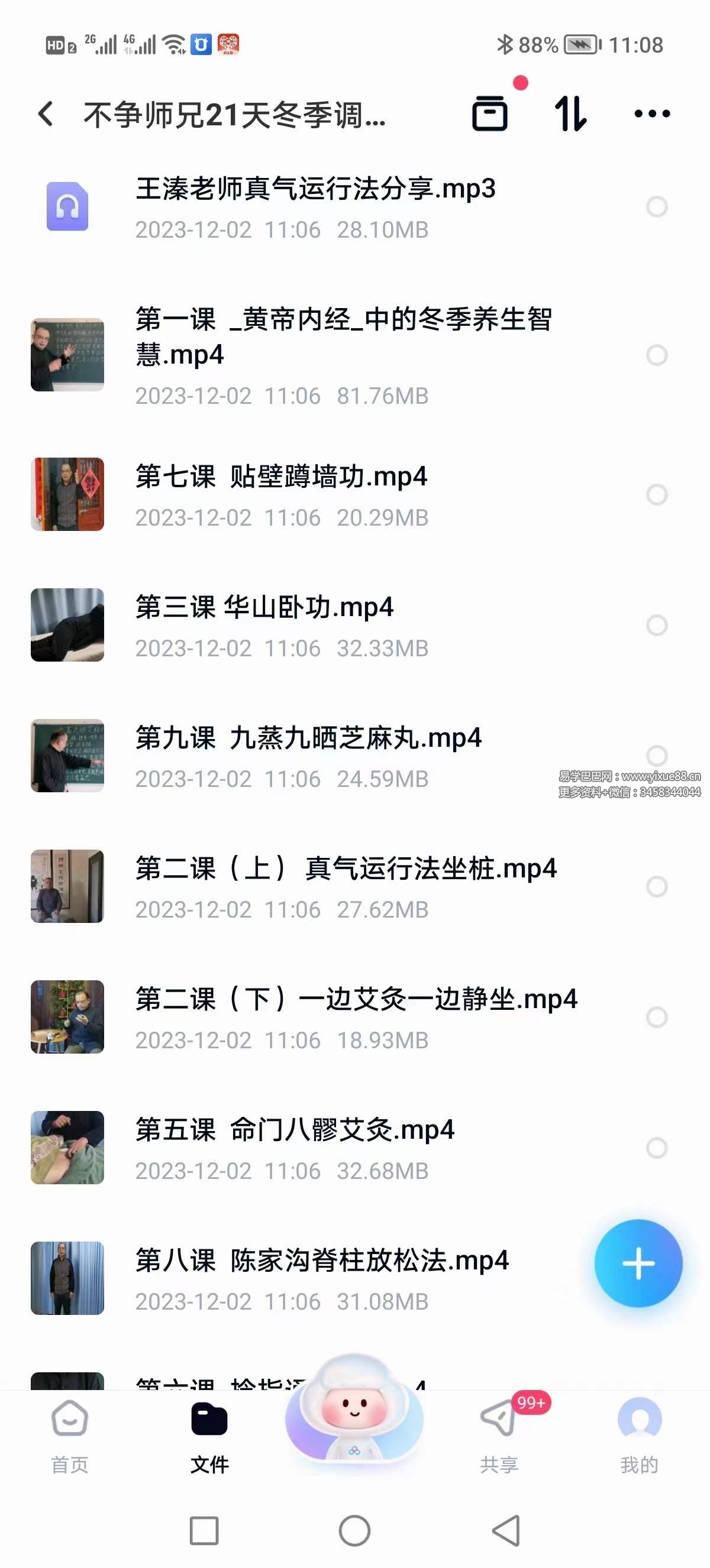Select checkbox for 第七课 贴壁蹲墙功.mp4

(656, 494)
